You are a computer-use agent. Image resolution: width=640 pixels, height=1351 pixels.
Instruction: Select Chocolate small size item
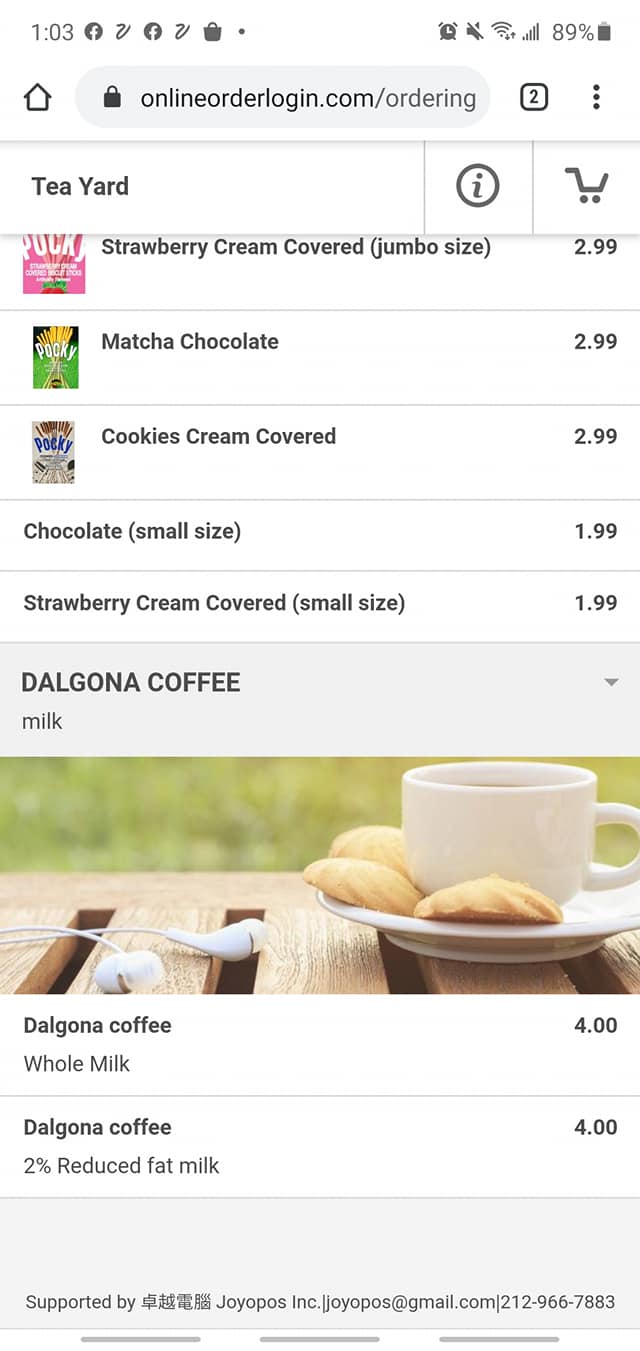point(132,531)
